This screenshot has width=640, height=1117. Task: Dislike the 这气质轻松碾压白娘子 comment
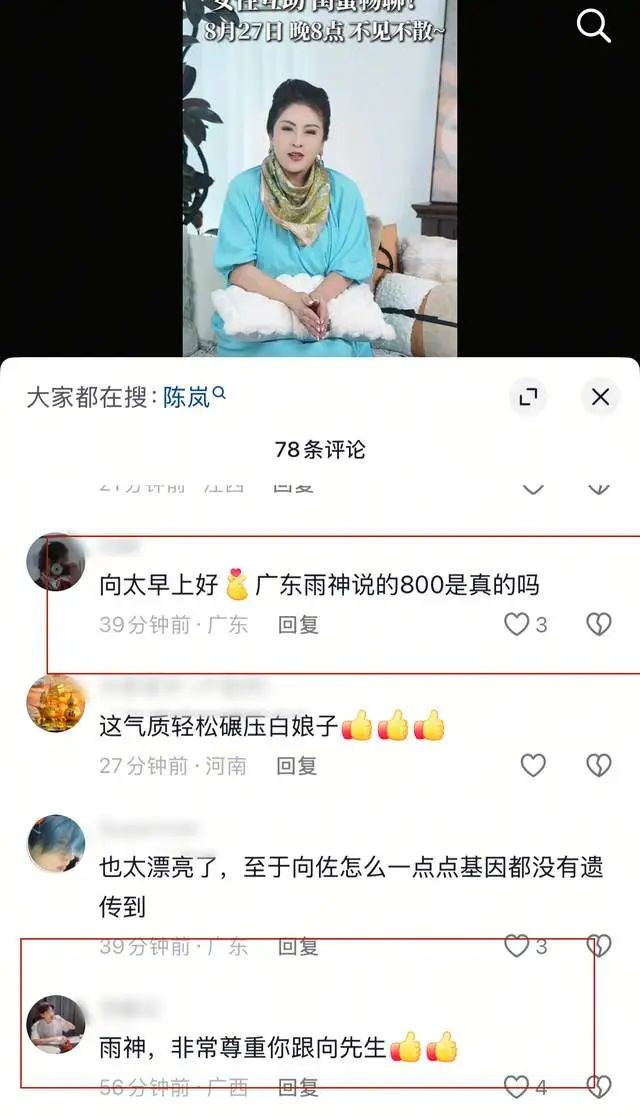598,766
